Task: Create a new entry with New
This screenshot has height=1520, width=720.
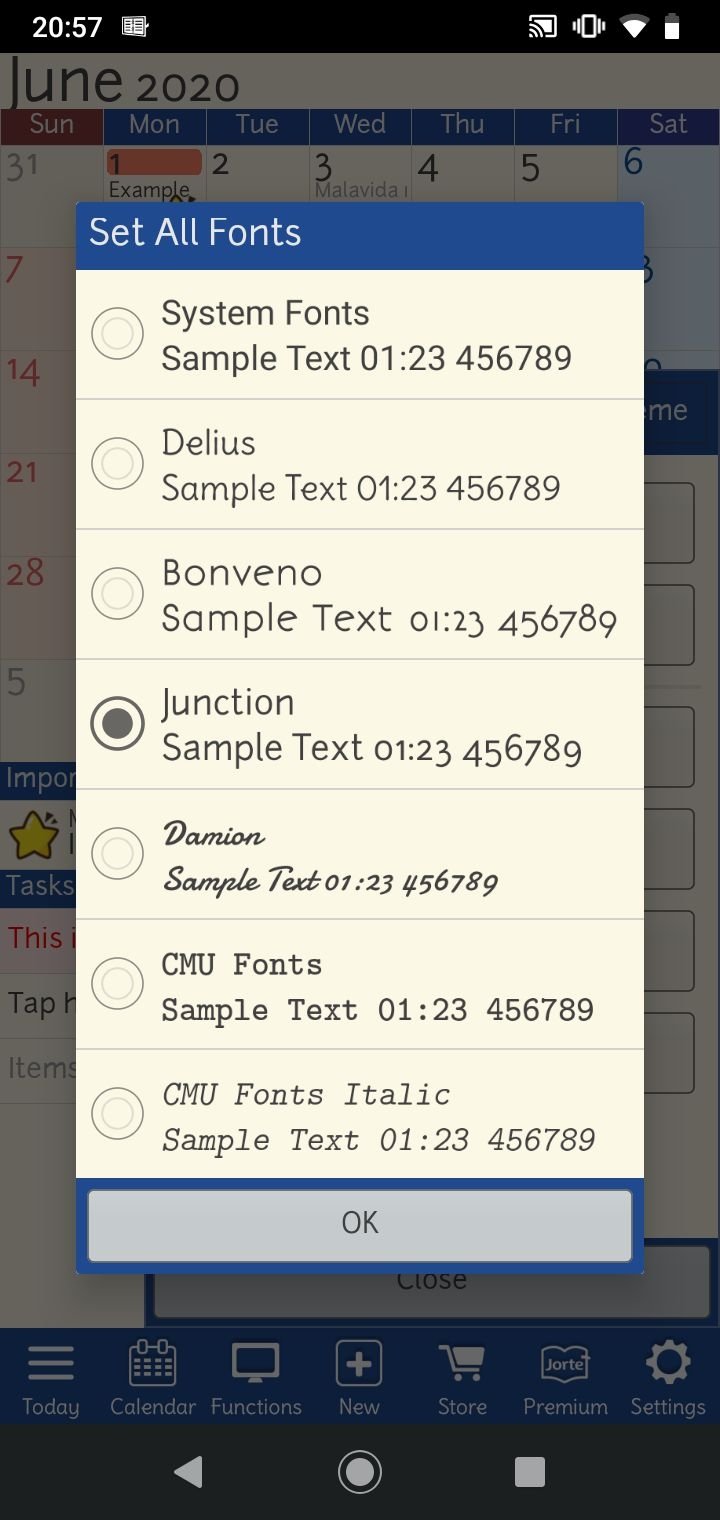Action: 359,1378
